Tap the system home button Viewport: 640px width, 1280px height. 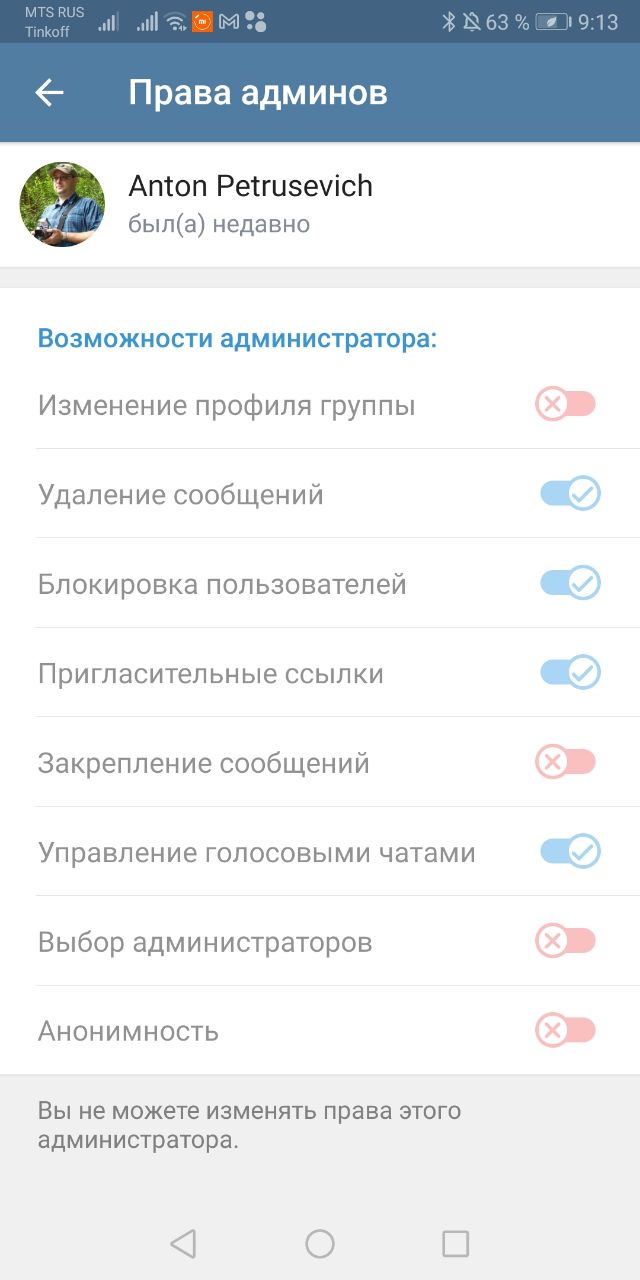[320, 1244]
